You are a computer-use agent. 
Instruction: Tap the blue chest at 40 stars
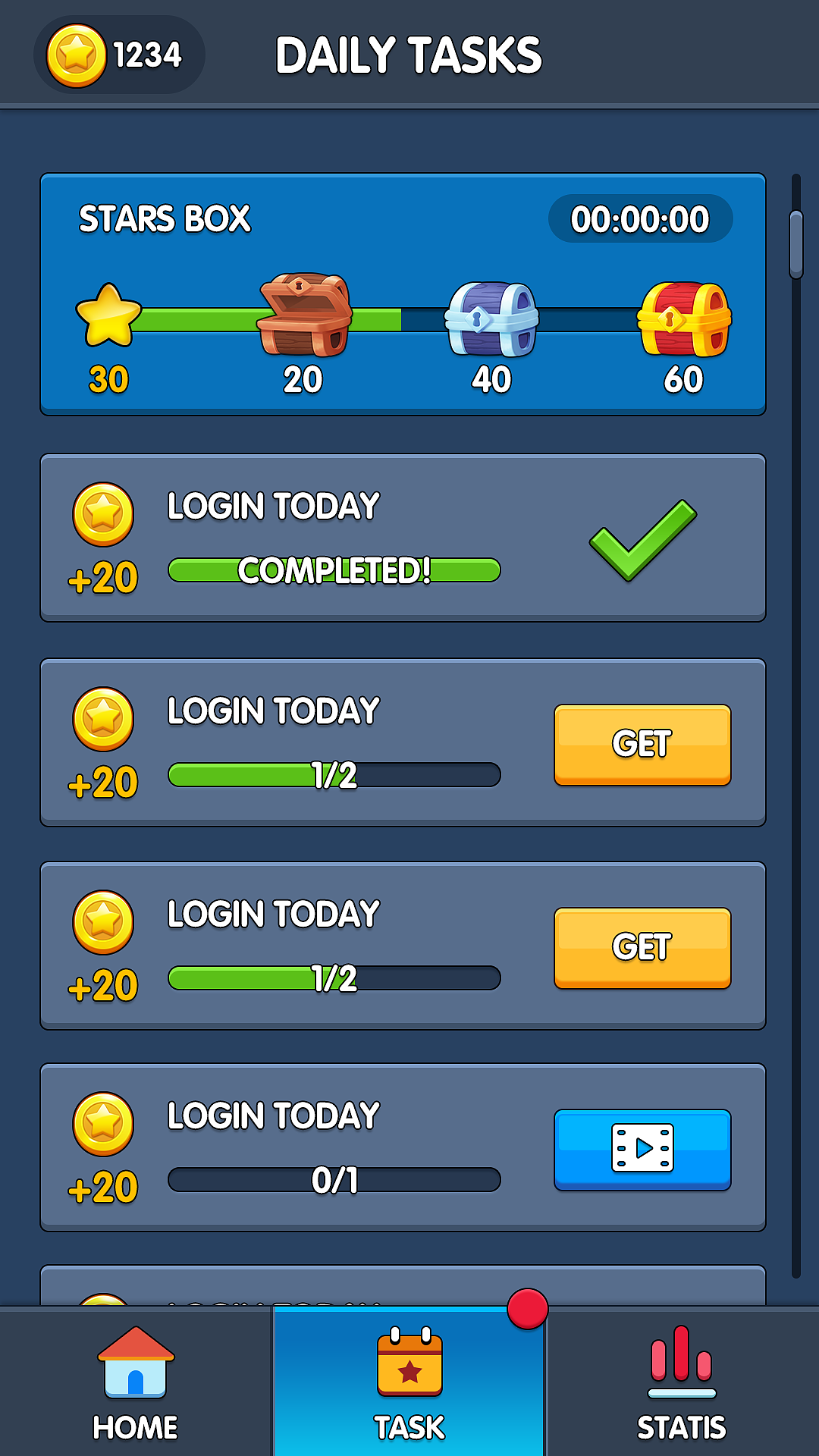tap(492, 319)
